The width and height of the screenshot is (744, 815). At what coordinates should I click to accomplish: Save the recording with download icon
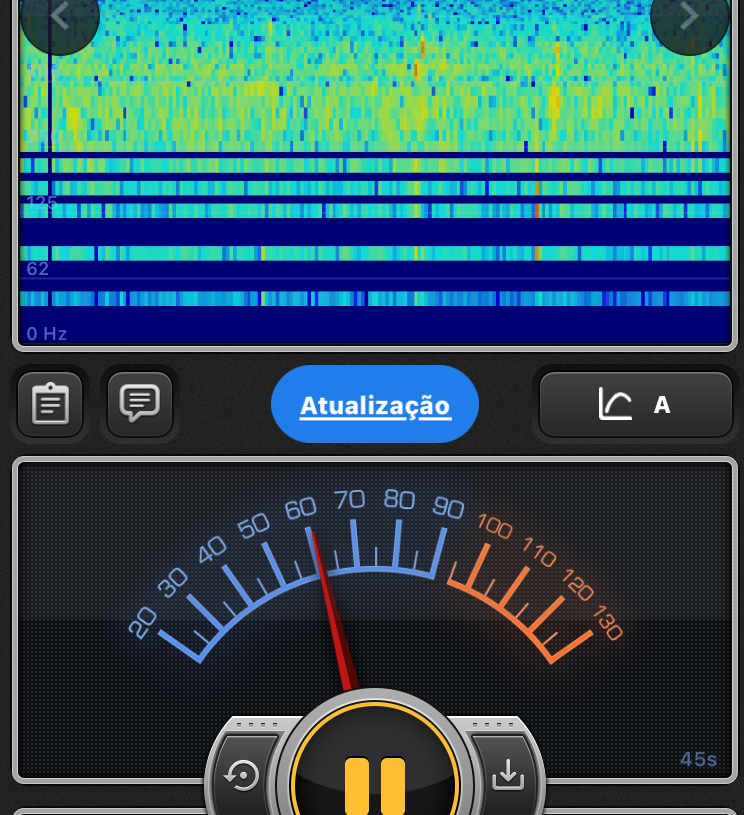pyautogui.click(x=508, y=774)
